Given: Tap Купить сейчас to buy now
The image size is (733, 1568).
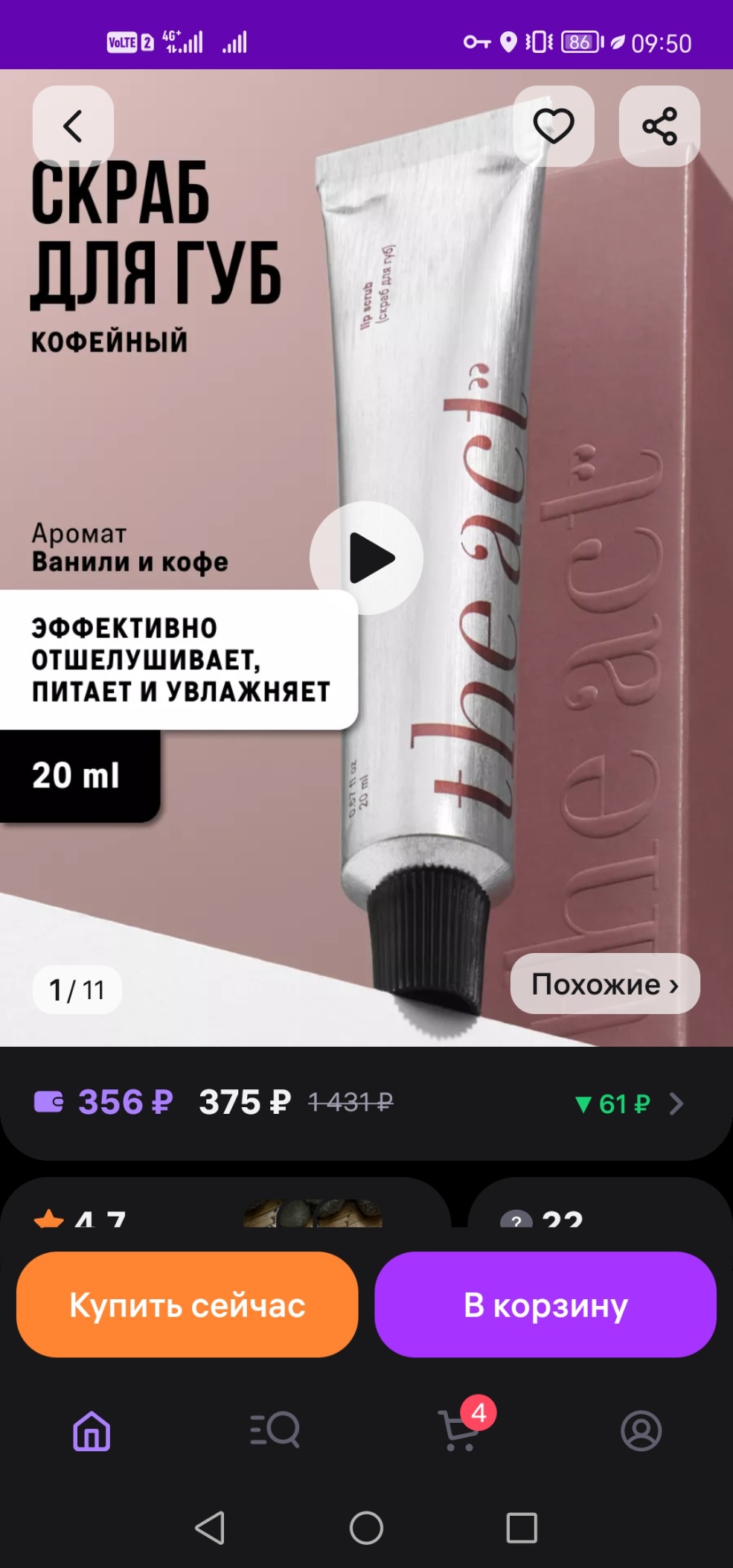Looking at the screenshot, I should 187,1304.
